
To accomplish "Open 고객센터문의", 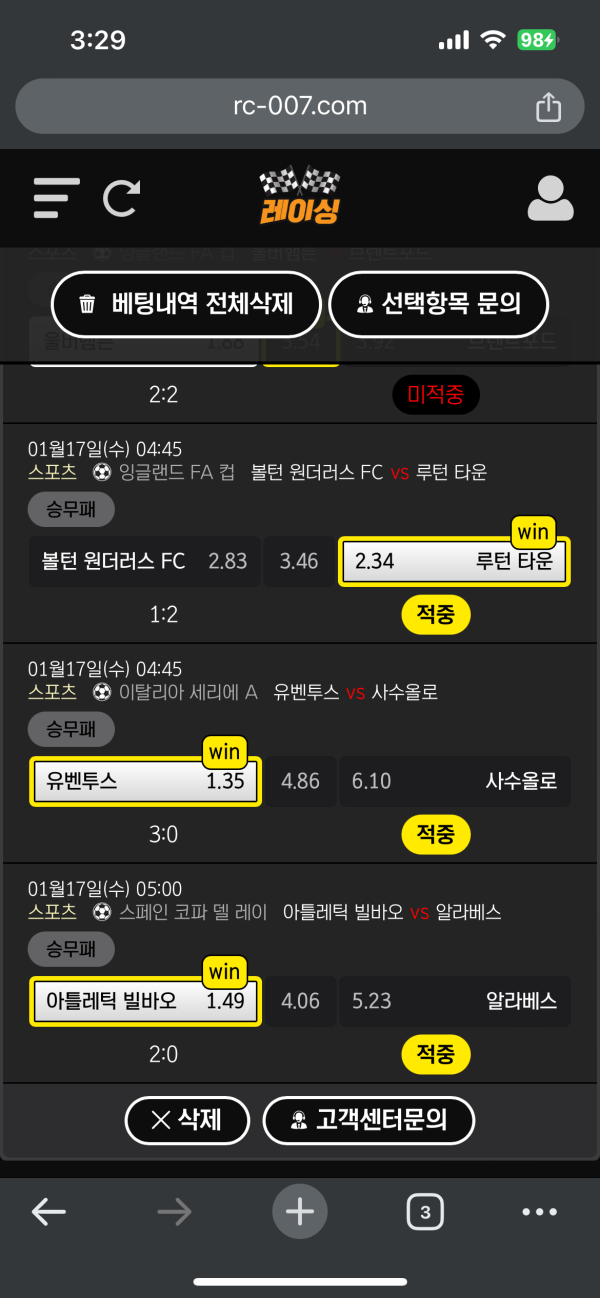I will click(x=368, y=1119).
